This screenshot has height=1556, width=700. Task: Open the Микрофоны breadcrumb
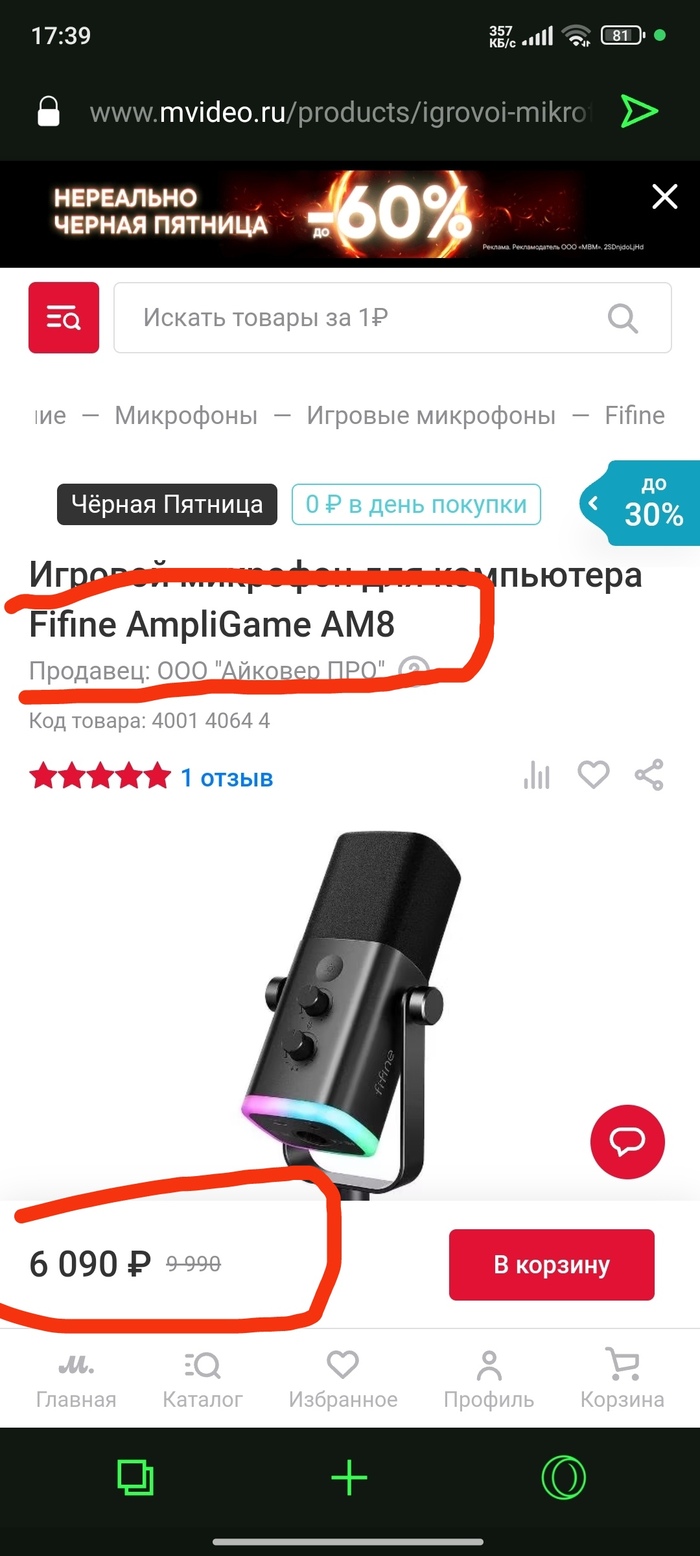coord(186,415)
